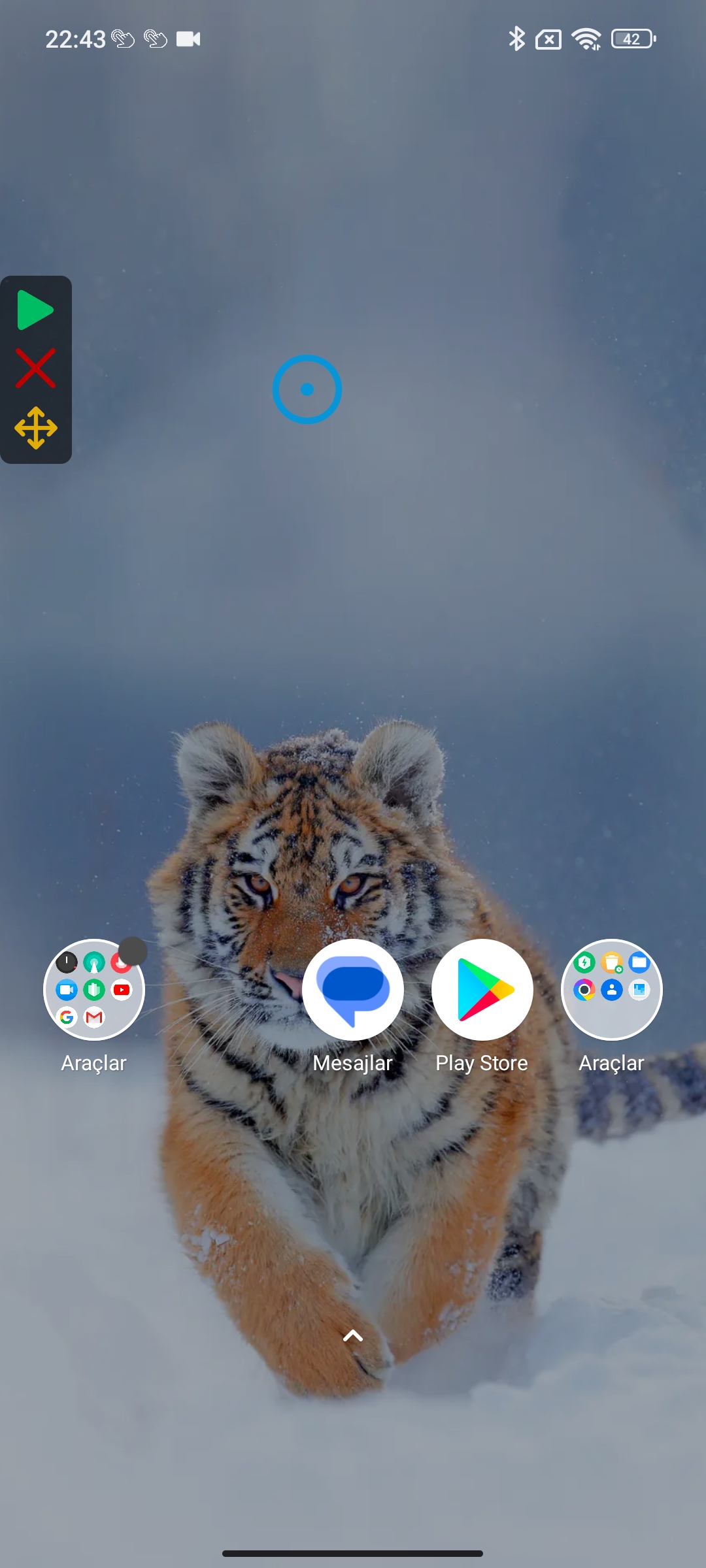Start the auto clicker with the green play button
The image size is (706, 1568).
tap(35, 310)
